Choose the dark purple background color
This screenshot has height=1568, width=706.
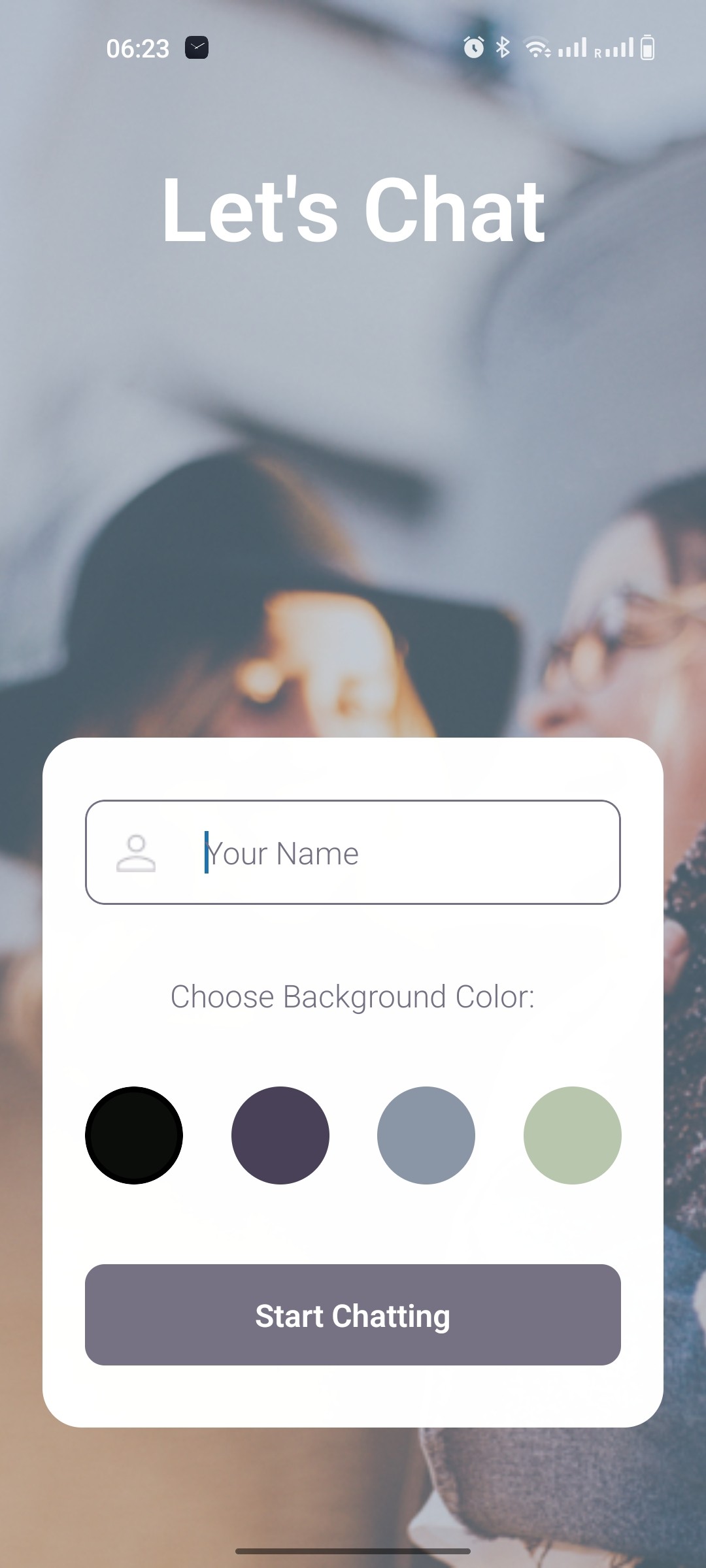(280, 1135)
